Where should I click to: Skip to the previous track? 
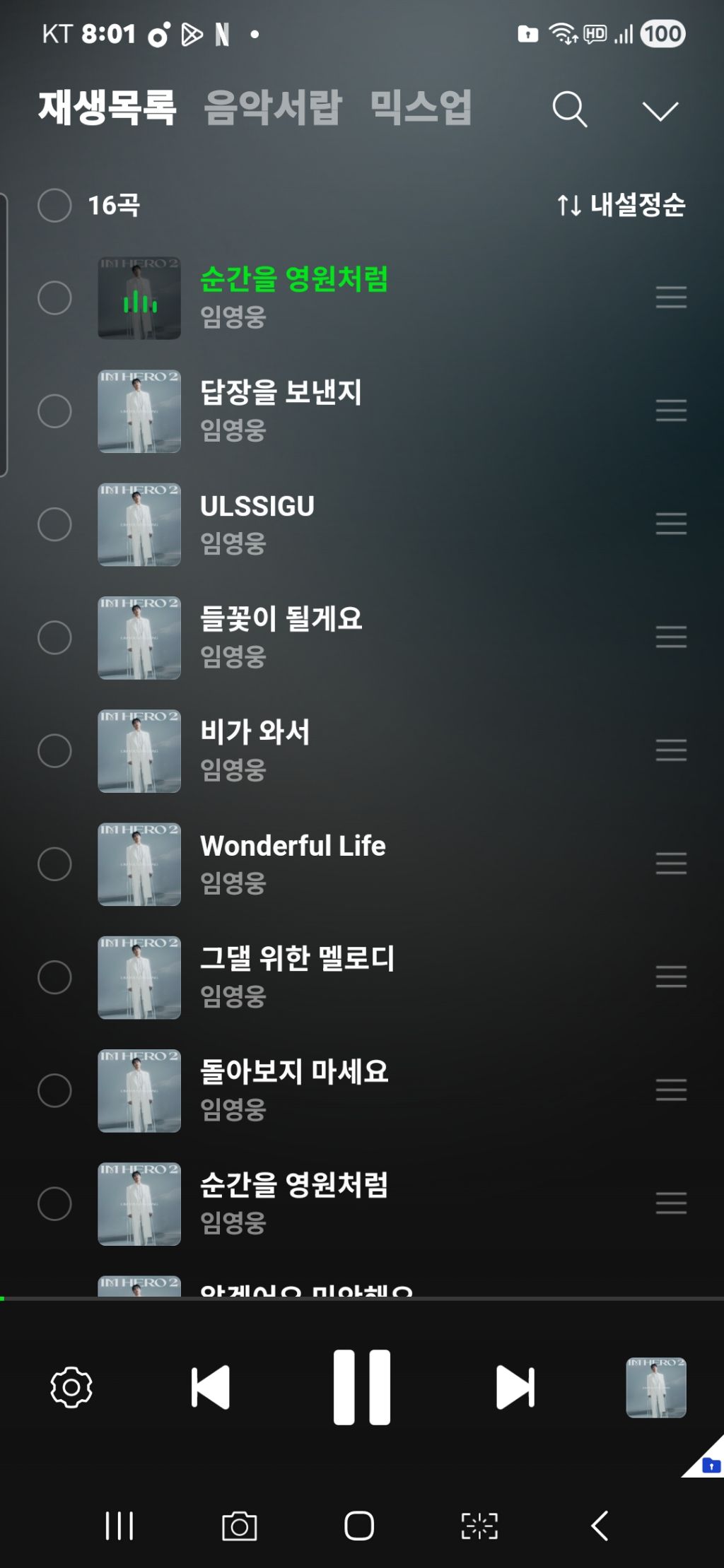pos(210,1387)
